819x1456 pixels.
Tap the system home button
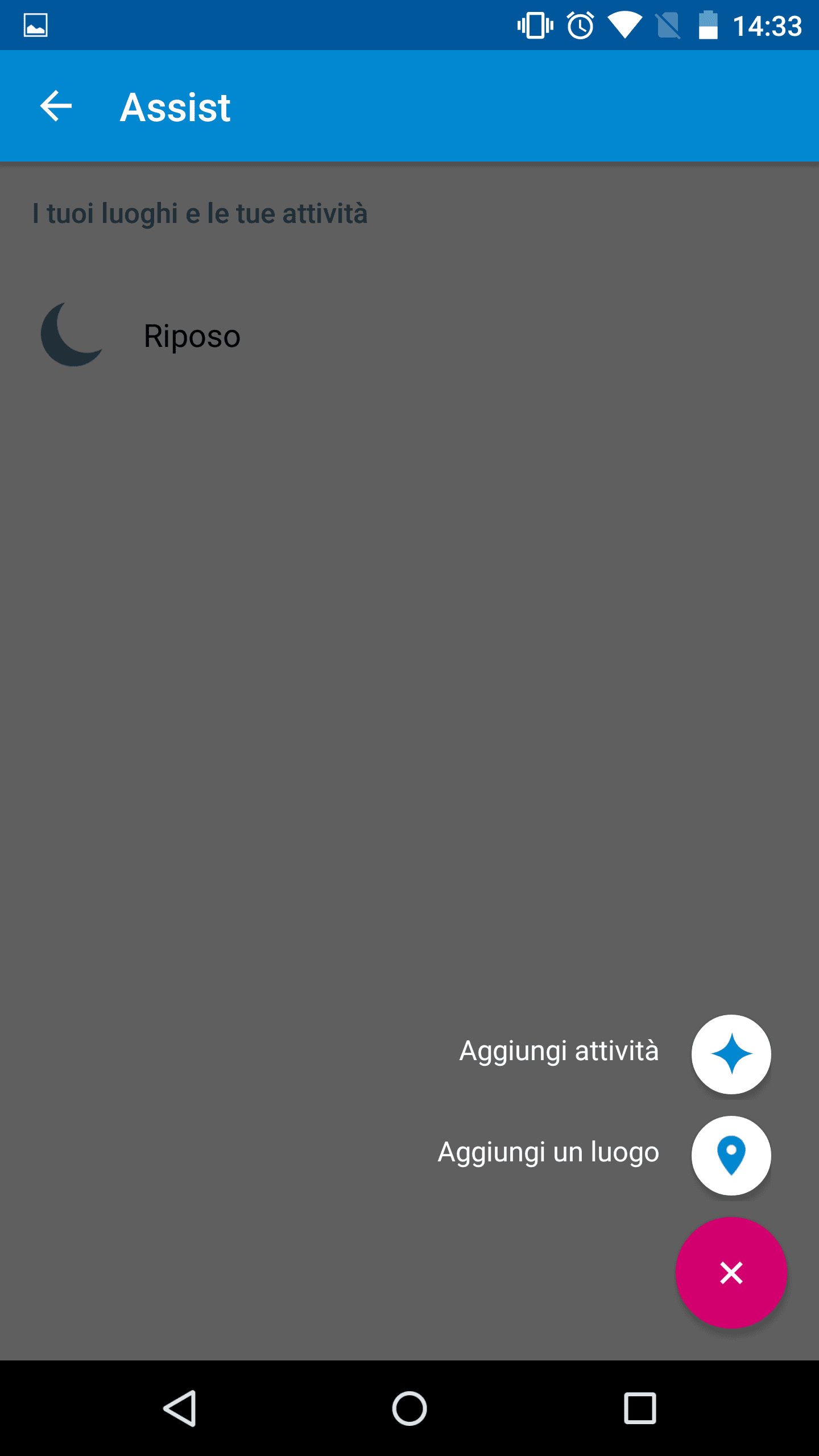pyautogui.click(x=409, y=1408)
